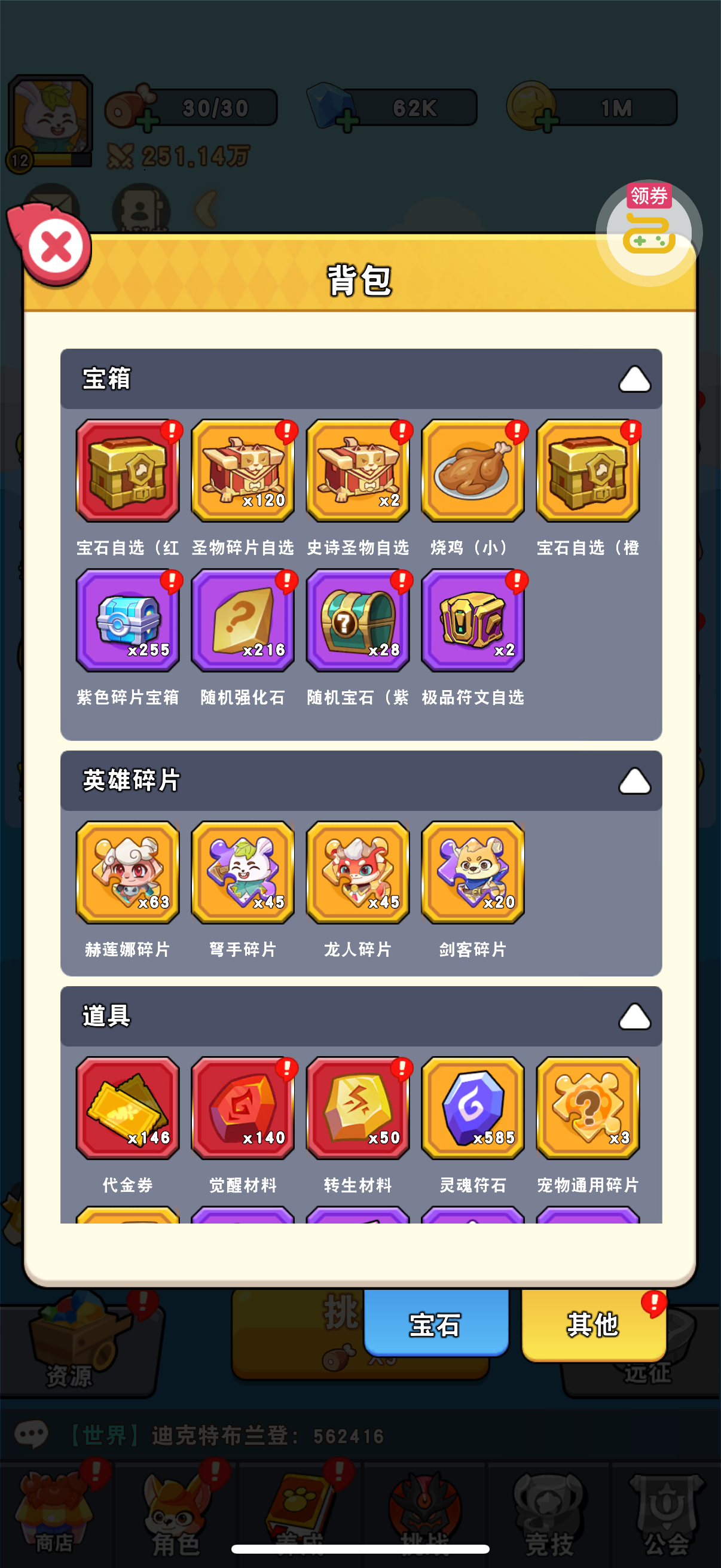
Task: Open the 灵魂符石 item x585
Action: 472,1108
